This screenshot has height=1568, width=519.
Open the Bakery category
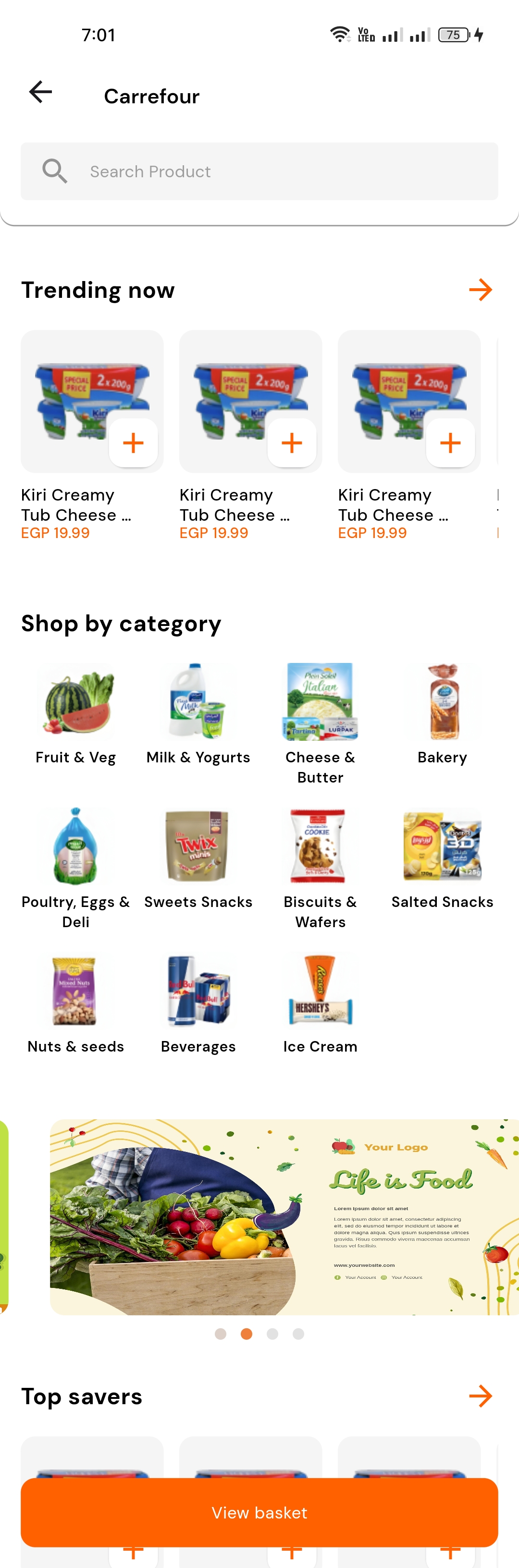coord(442,715)
